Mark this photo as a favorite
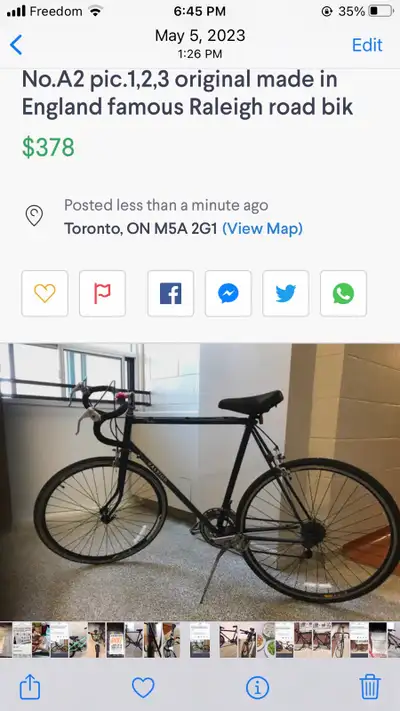This screenshot has width=400, height=711. tap(143, 687)
